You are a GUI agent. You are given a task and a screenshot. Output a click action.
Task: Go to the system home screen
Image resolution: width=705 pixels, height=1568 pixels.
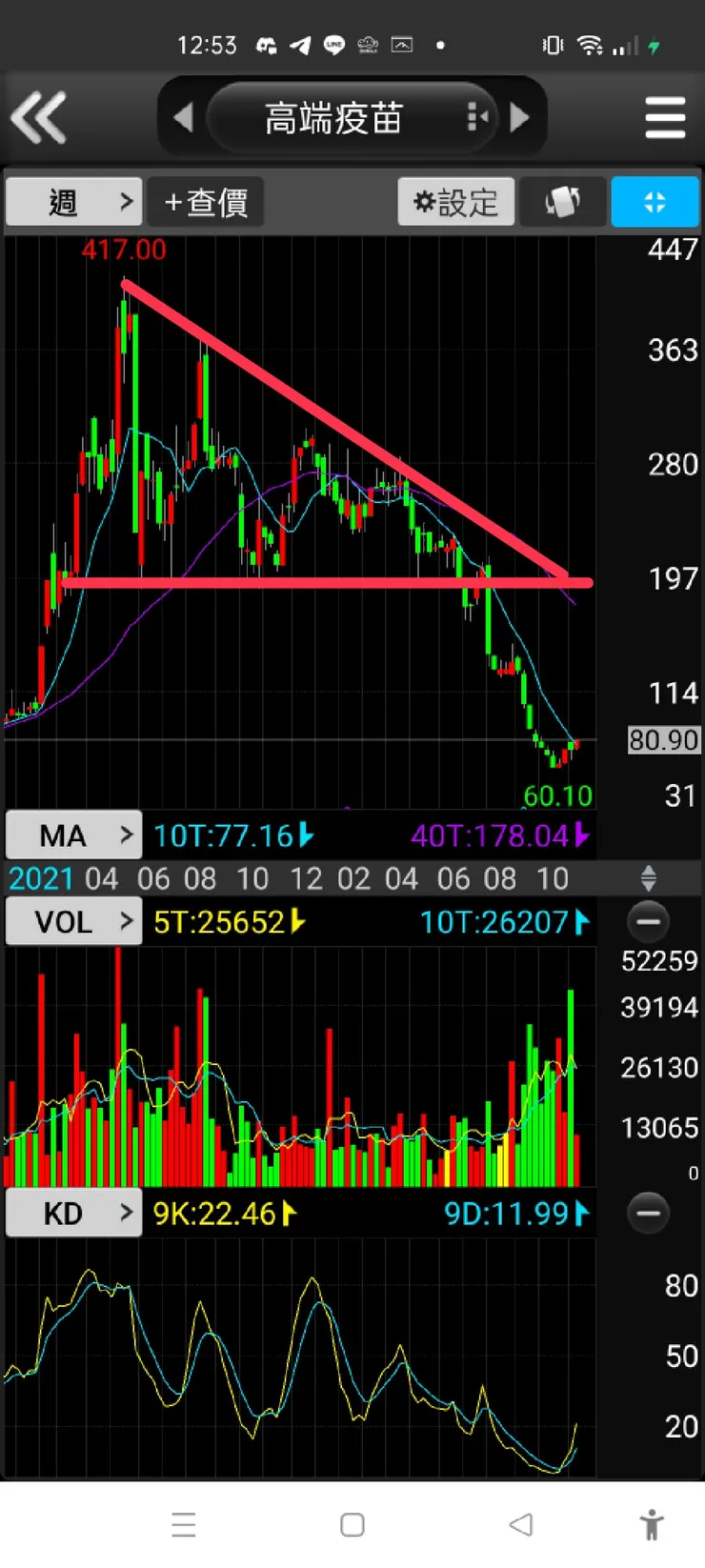coord(352,1524)
